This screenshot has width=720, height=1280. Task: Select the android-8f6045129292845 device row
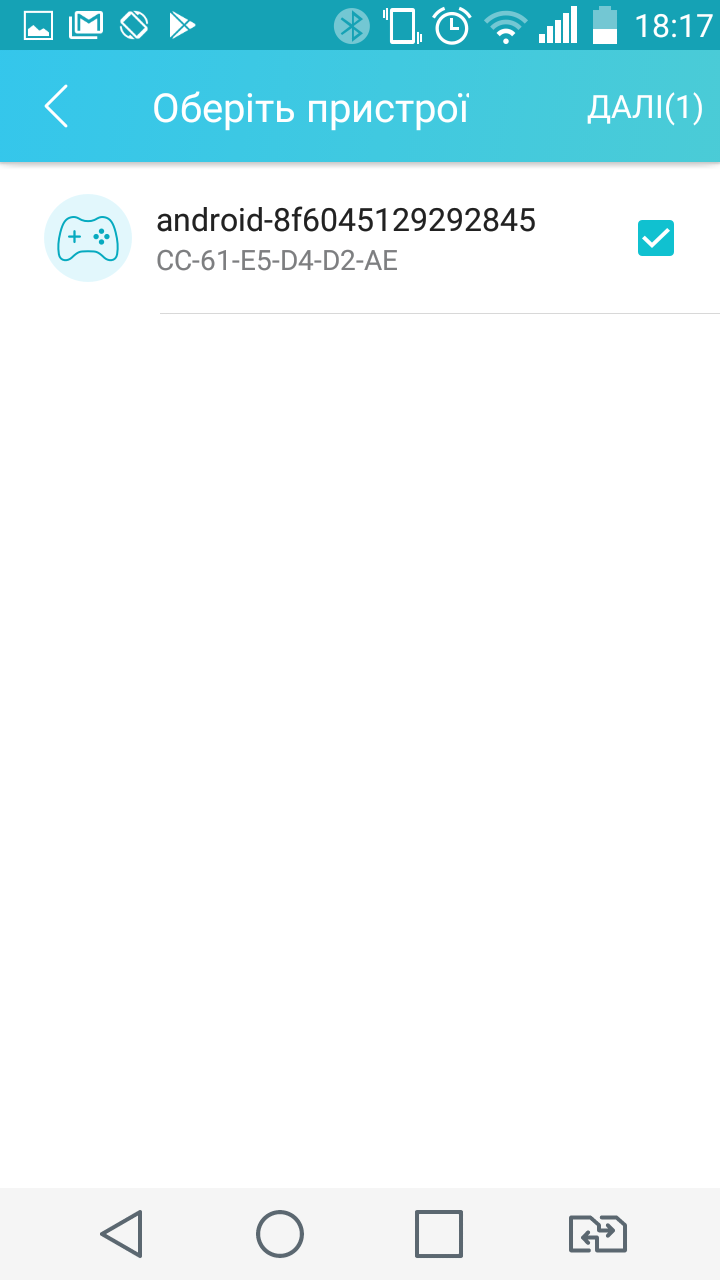360,238
